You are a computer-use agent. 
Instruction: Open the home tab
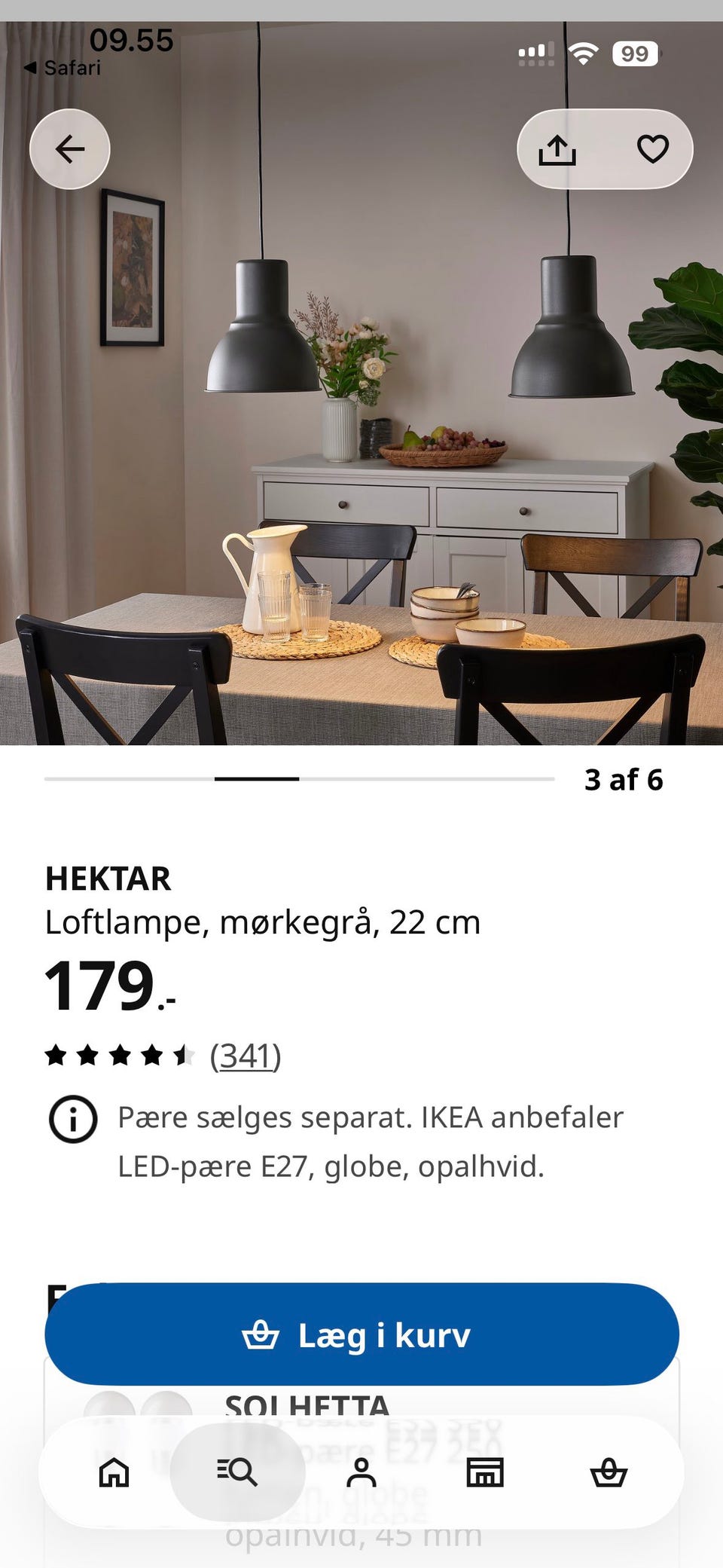point(114,1472)
